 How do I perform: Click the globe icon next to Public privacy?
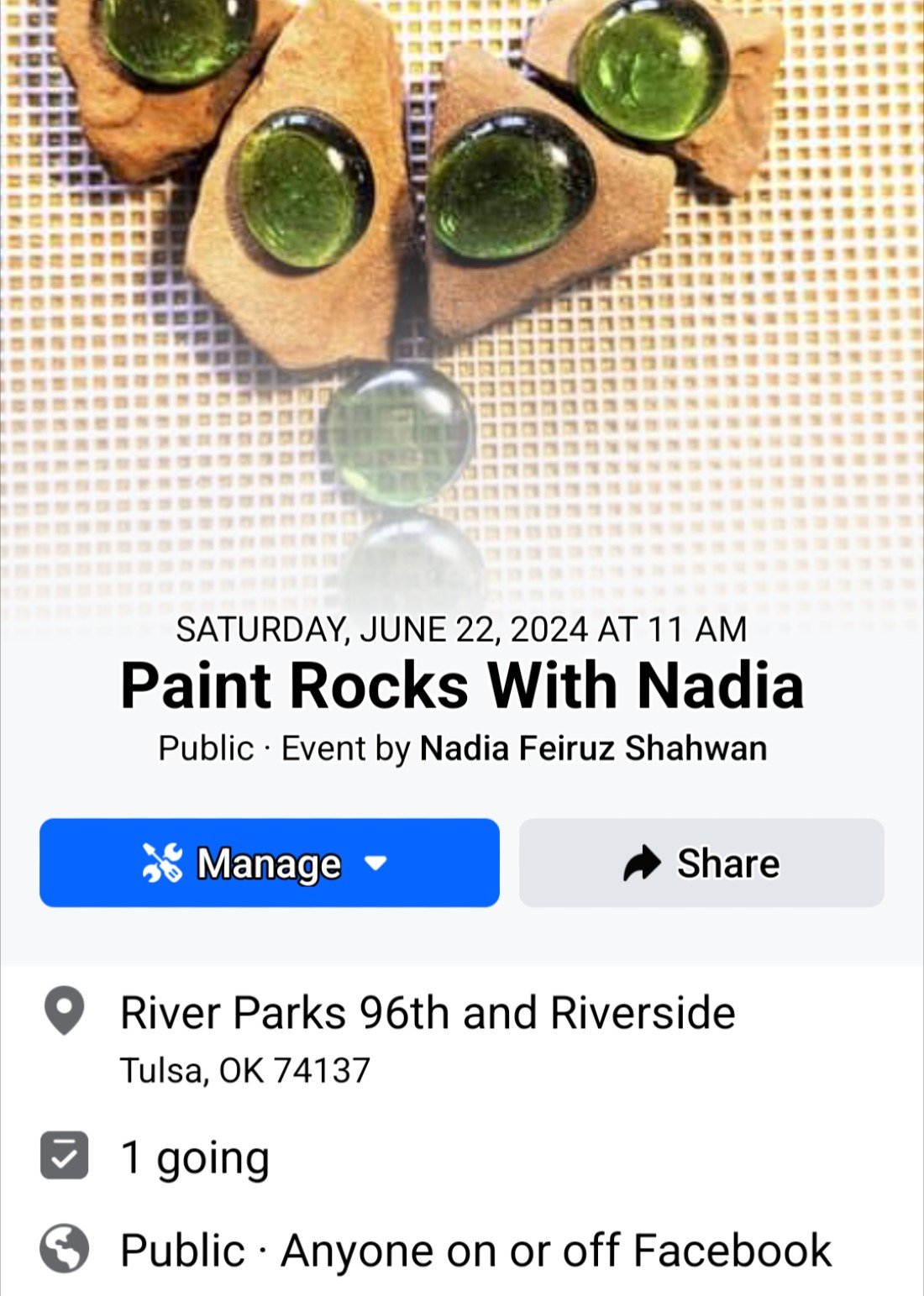tap(64, 1249)
